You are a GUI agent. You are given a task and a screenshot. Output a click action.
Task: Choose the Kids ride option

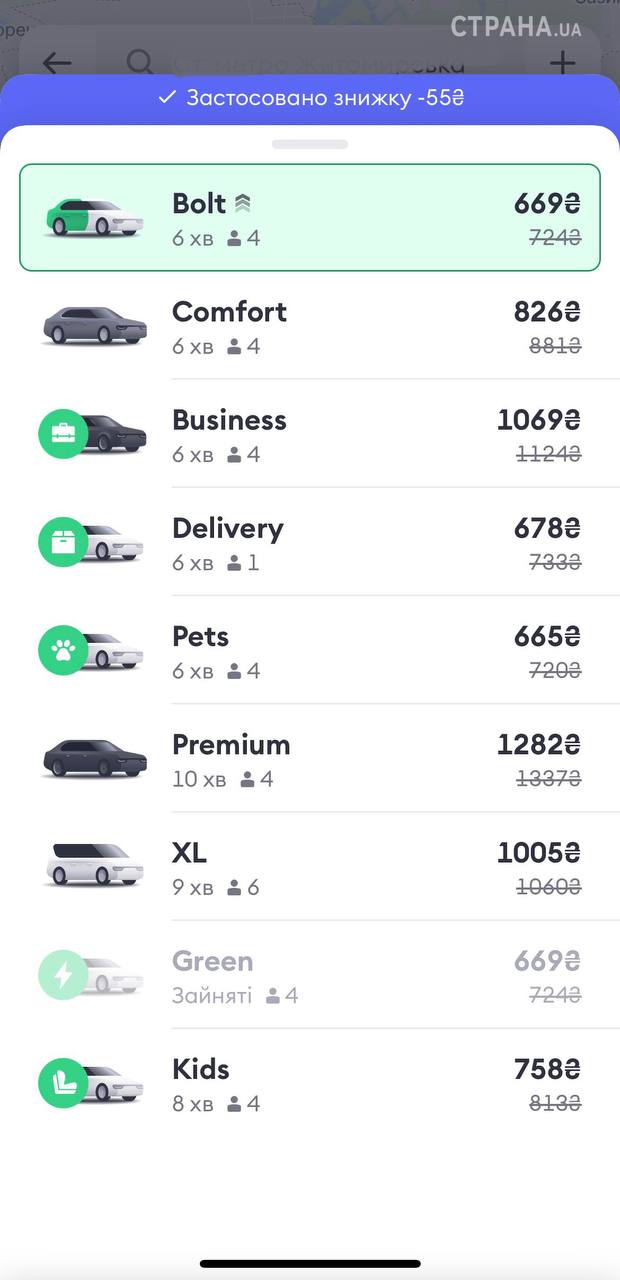click(x=310, y=1085)
